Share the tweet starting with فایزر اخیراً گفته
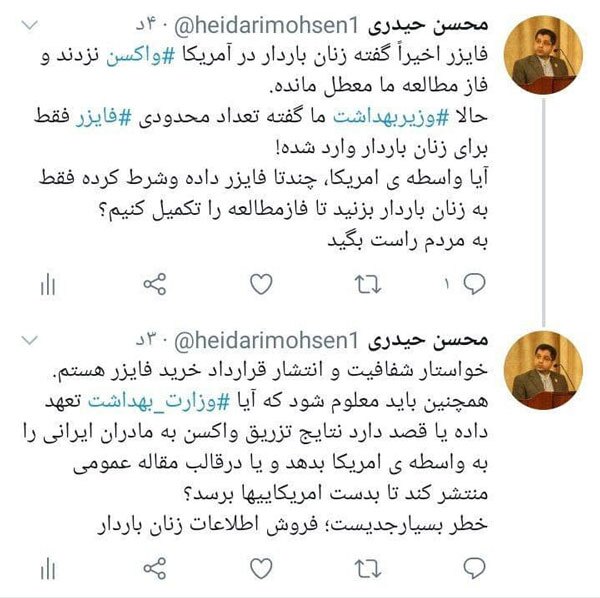The height and width of the screenshot is (598, 600). pos(153,286)
